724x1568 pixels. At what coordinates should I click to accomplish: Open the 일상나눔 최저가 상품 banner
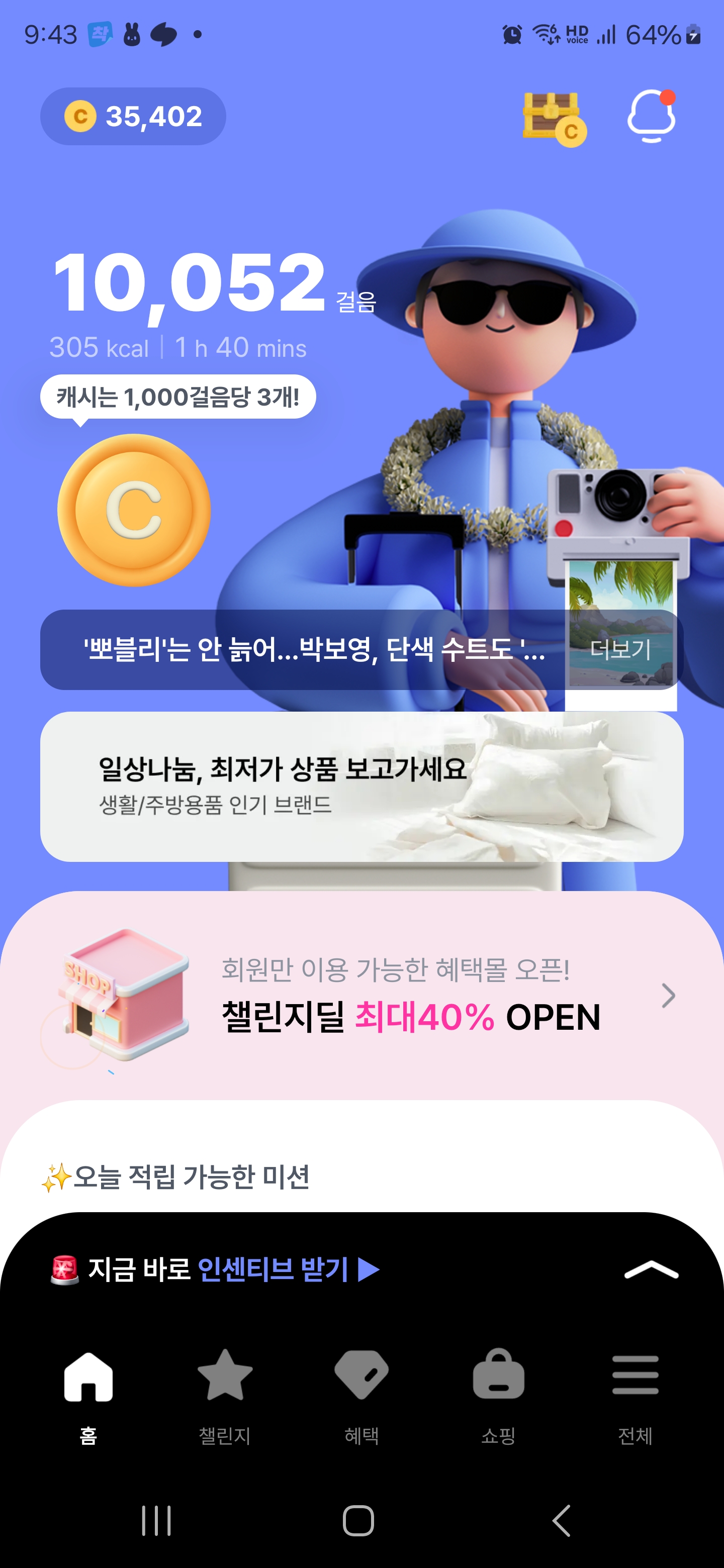(x=361, y=786)
